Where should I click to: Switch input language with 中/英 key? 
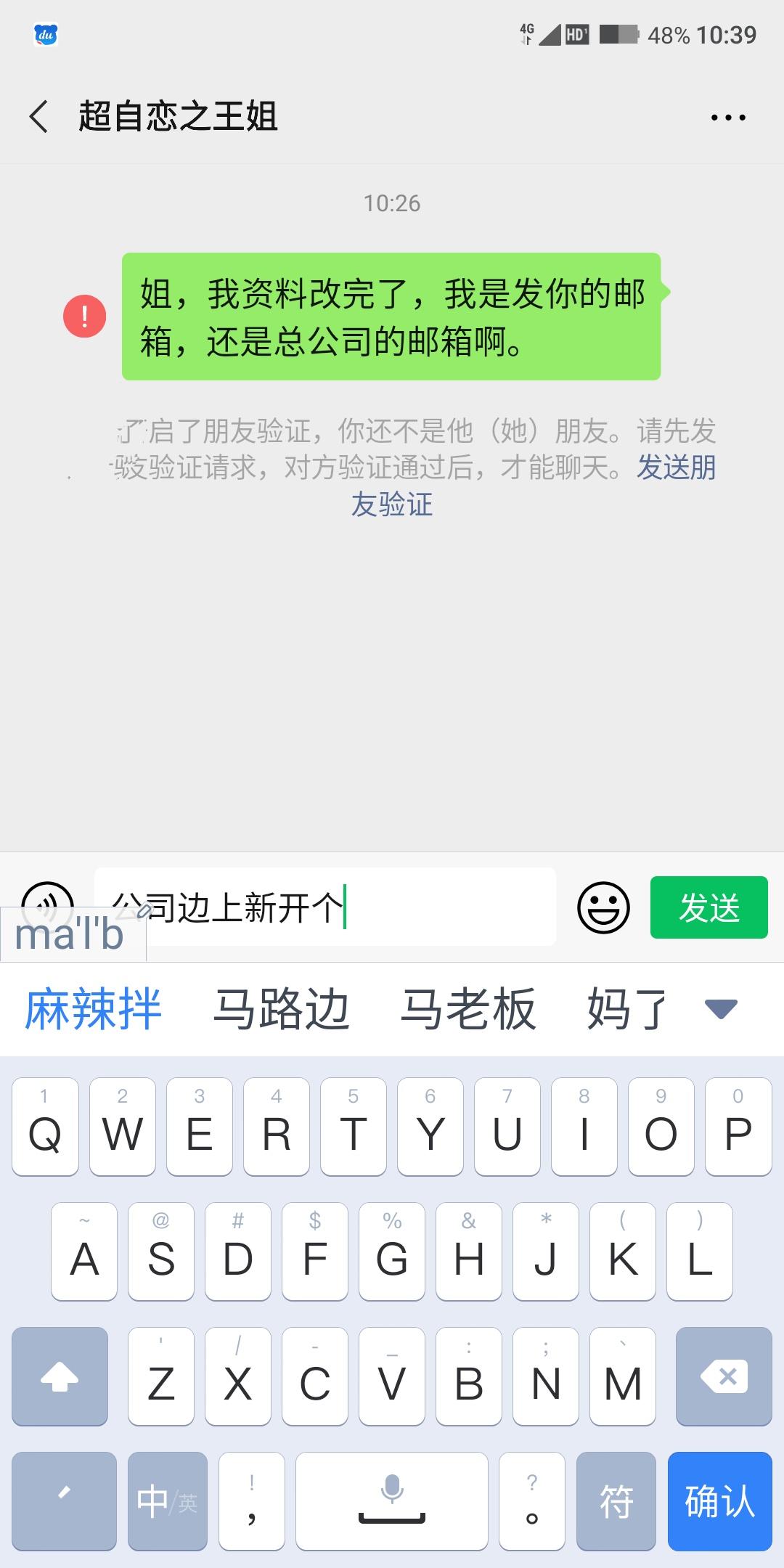point(168,1501)
